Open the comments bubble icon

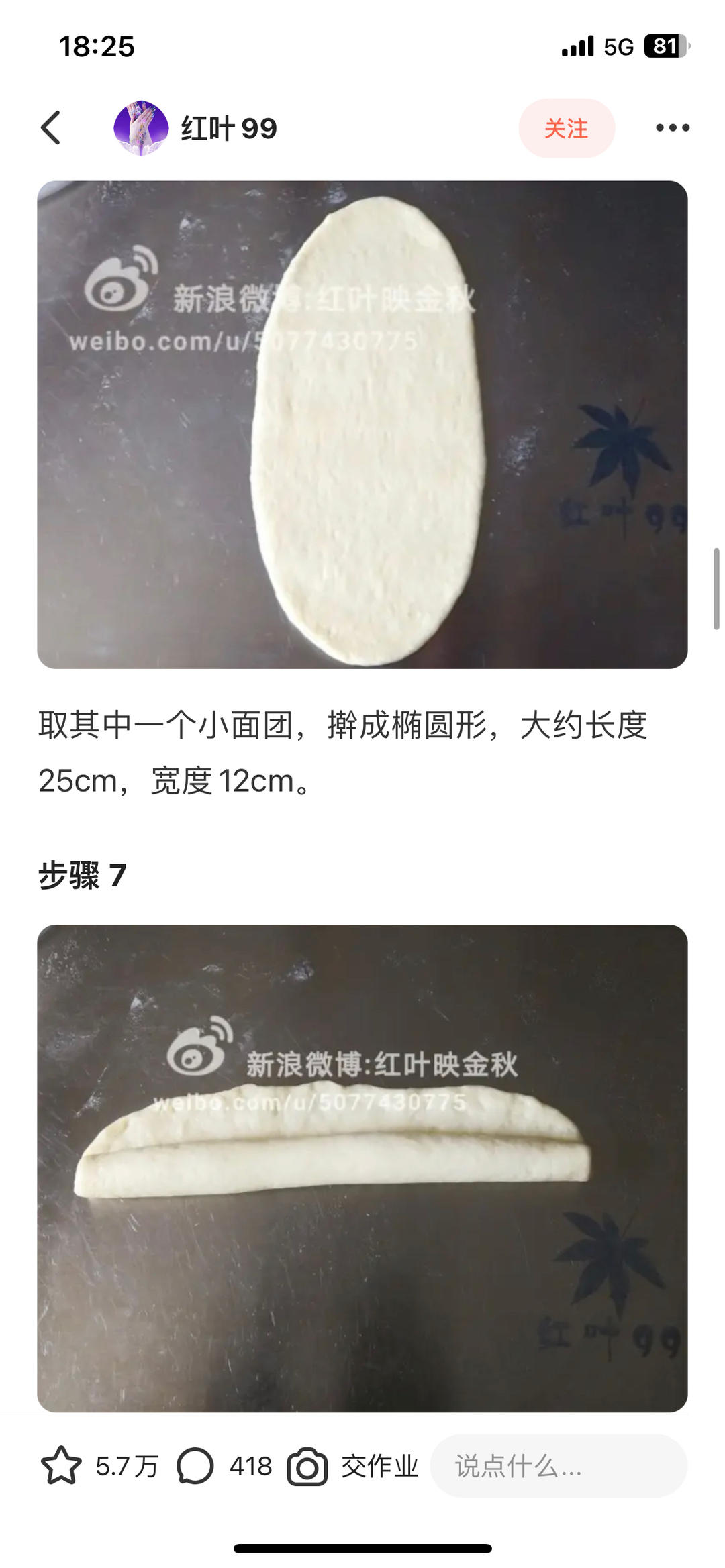(x=195, y=1466)
